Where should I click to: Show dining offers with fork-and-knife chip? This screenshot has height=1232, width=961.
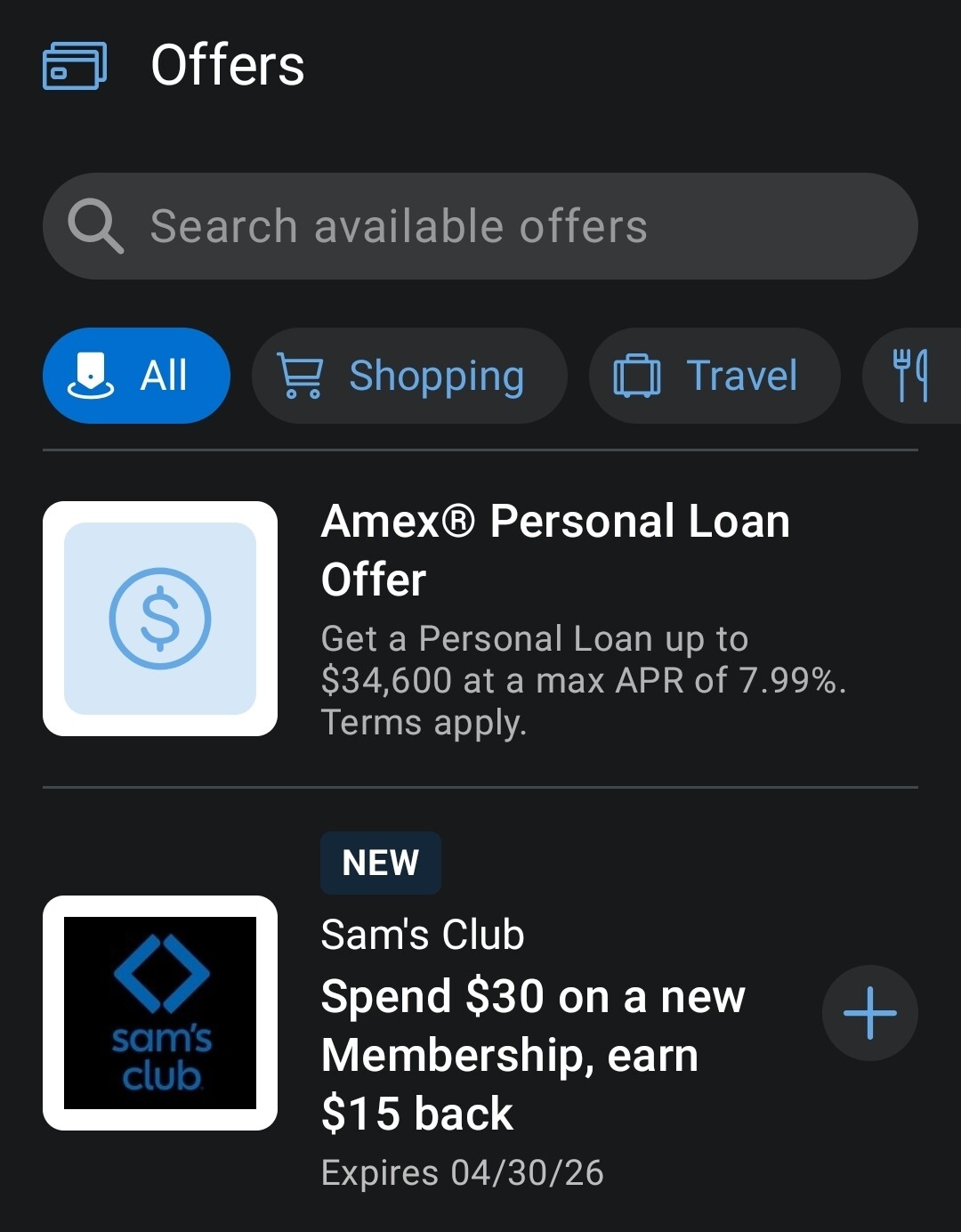[x=912, y=376]
